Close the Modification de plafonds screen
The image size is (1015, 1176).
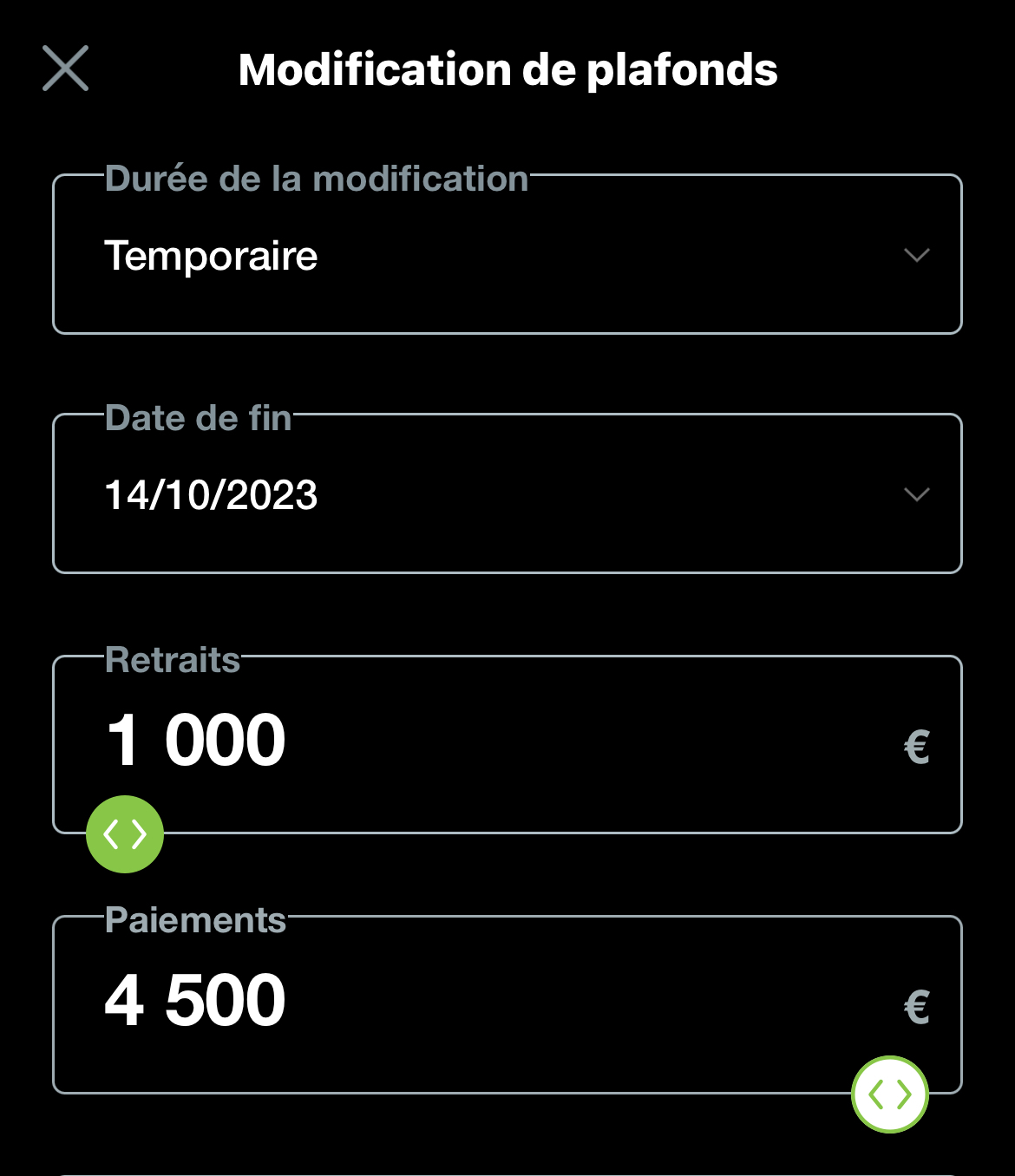(66, 69)
